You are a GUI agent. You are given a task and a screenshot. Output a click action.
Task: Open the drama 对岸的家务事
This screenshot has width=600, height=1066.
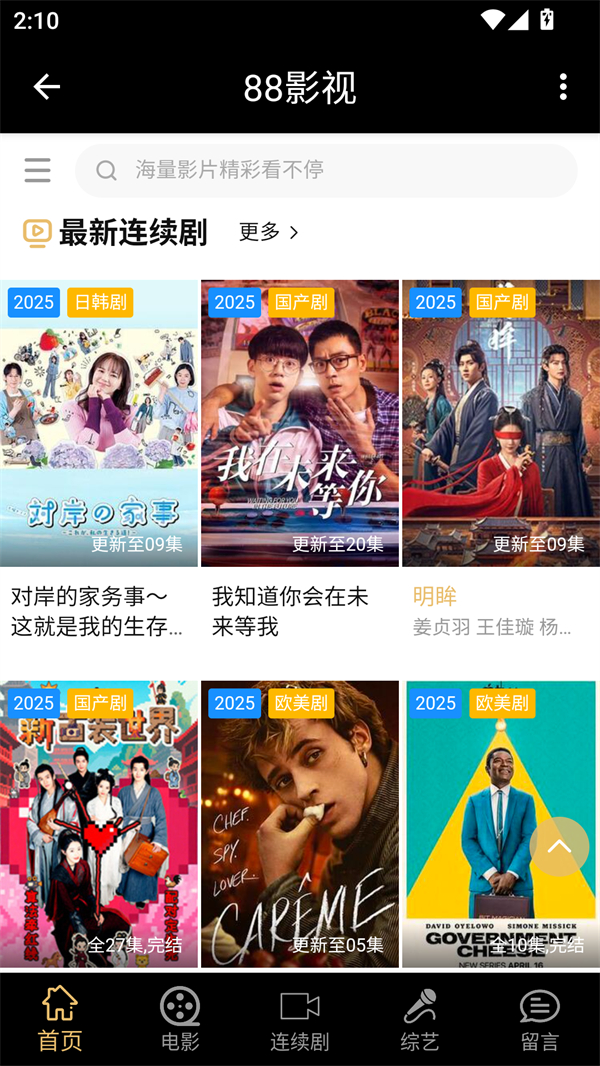point(99,424)
